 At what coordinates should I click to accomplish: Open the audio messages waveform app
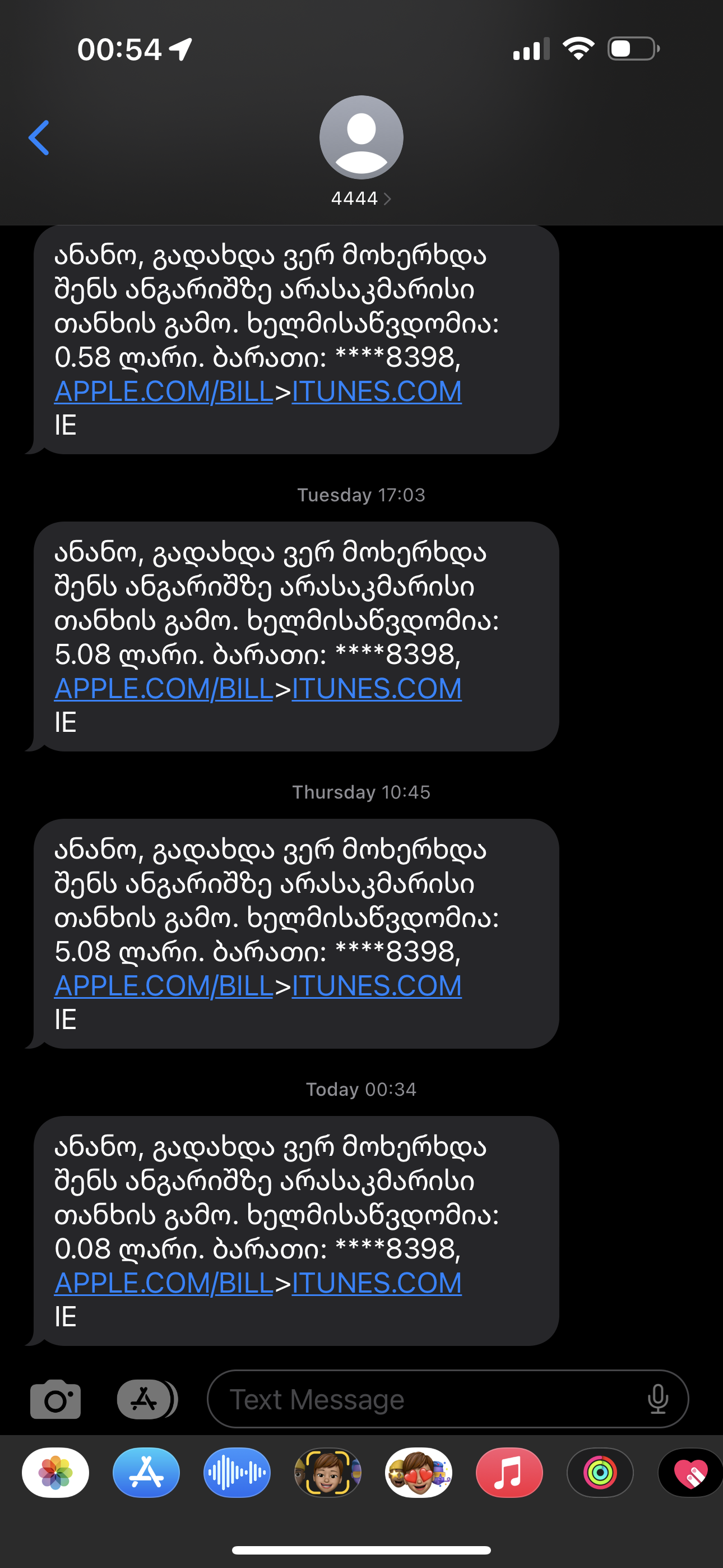[237, 1473]
